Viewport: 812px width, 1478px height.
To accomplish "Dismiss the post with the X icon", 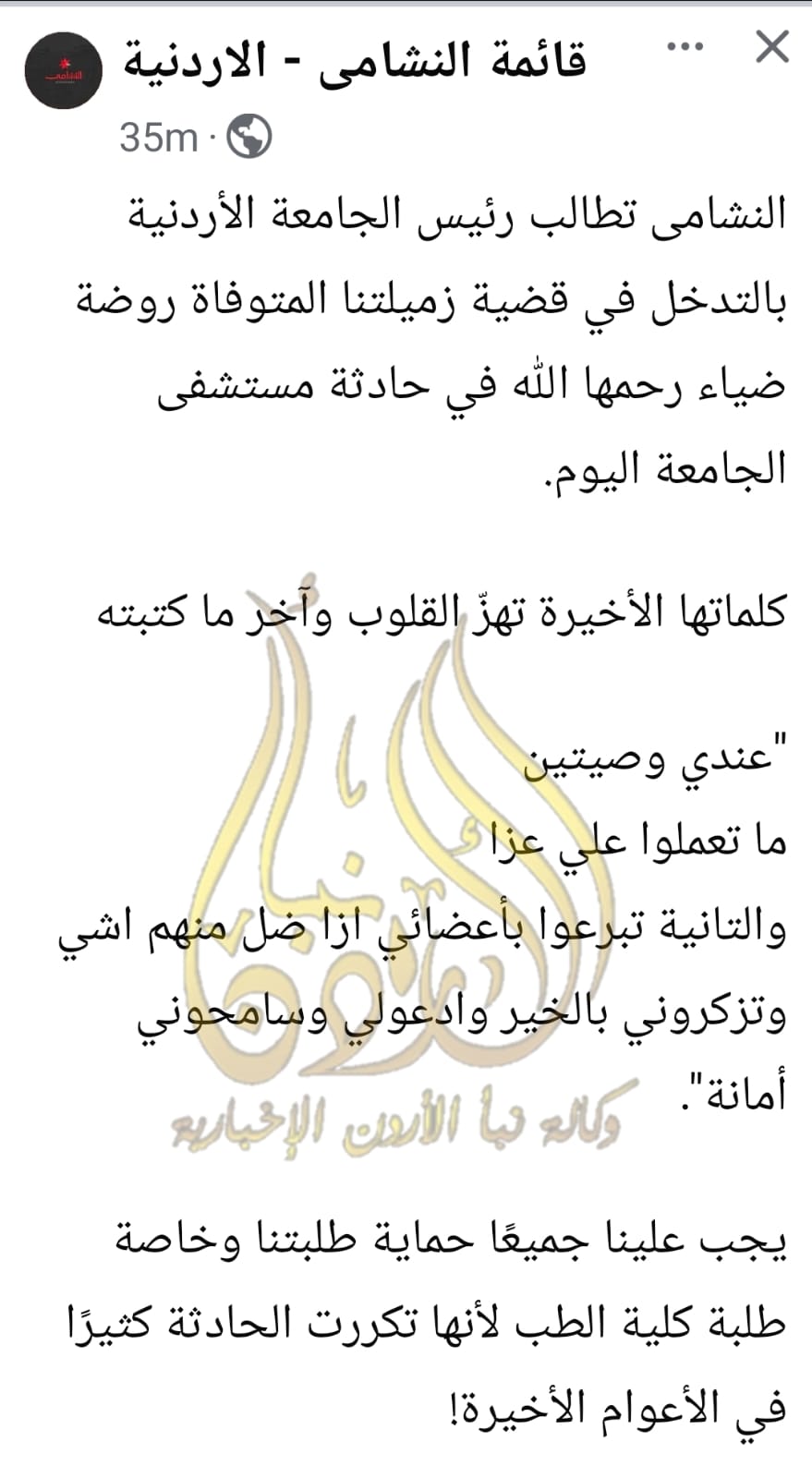I will pyautogui.click(x=771, y=47).
